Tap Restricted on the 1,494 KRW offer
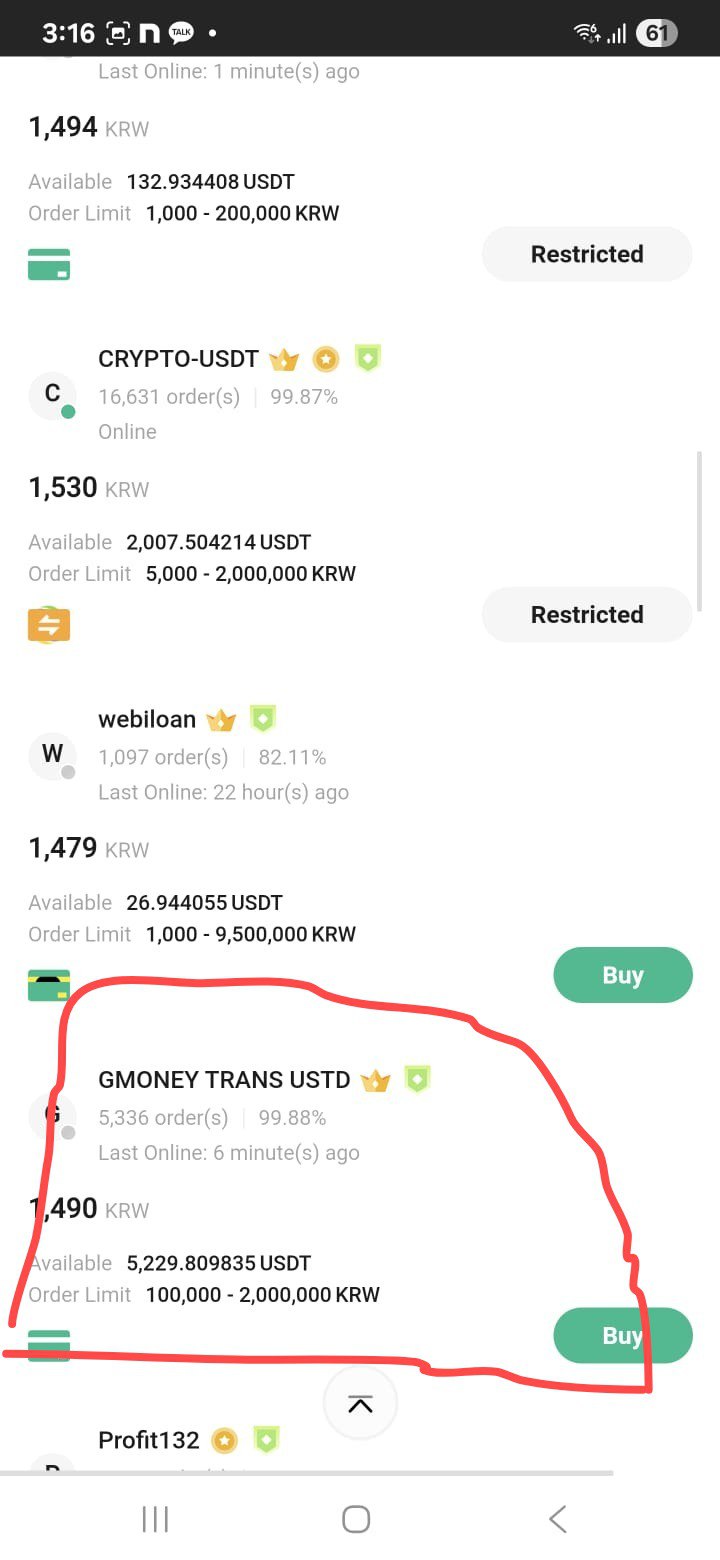This screenshot has height=1560, width=720. click(587, 254)
